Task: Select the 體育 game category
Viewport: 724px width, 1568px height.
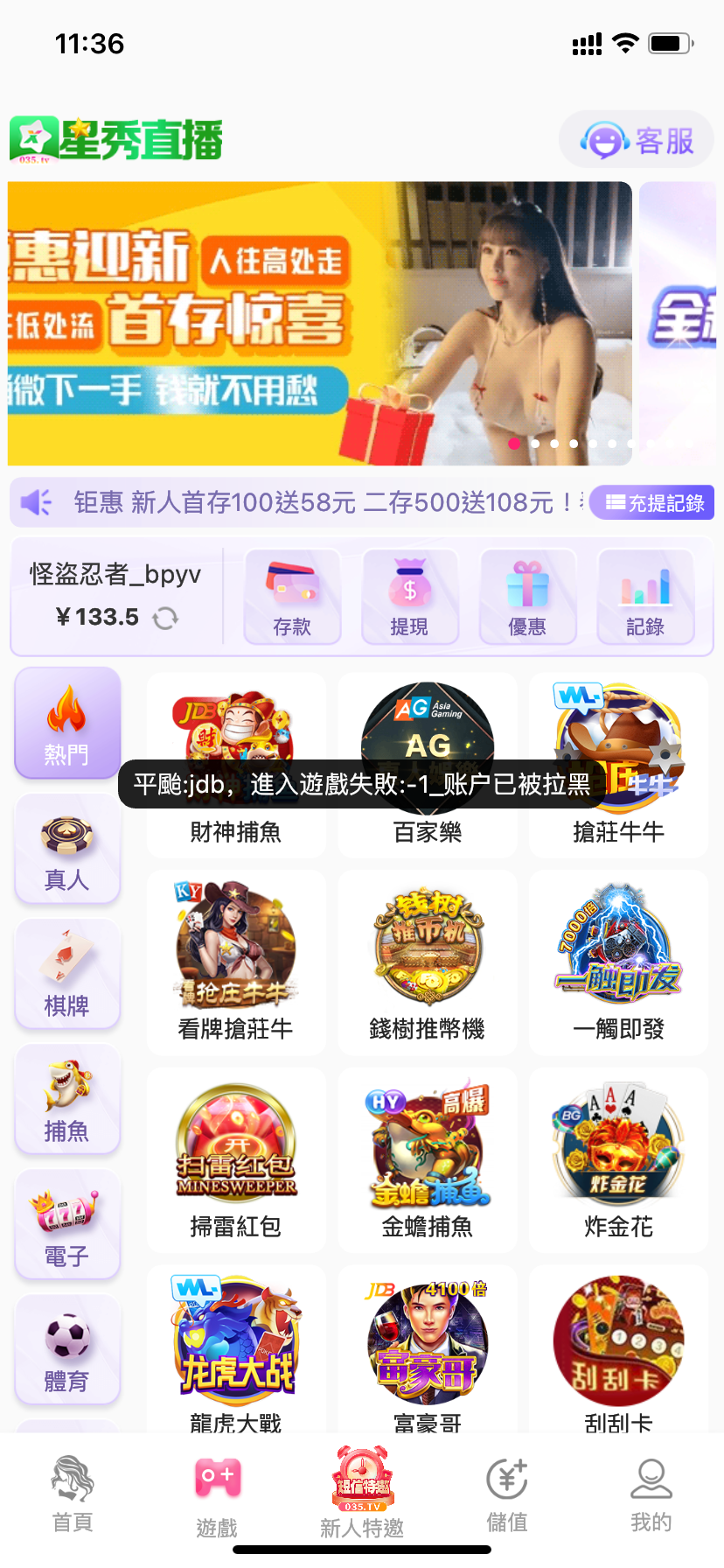Action: point(67,1351)
